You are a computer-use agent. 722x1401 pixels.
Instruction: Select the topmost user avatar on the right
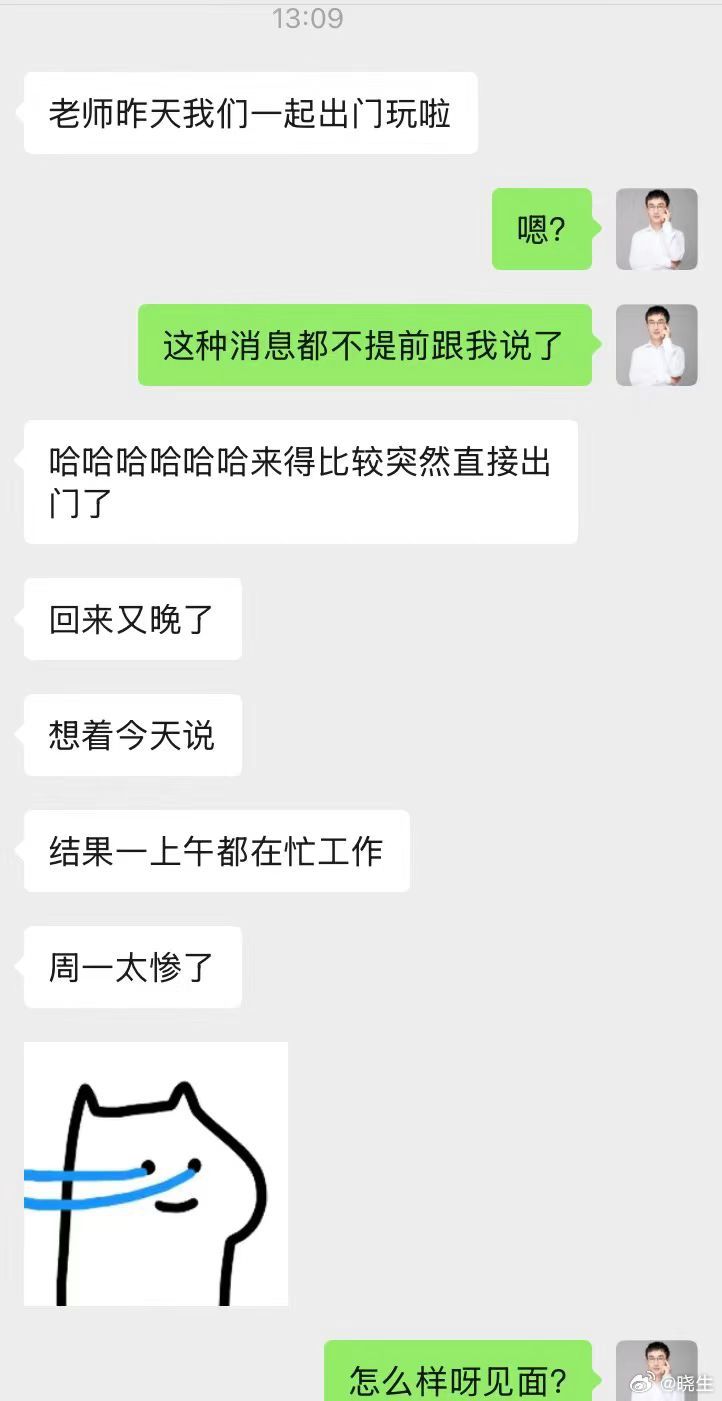click(656, 229)
